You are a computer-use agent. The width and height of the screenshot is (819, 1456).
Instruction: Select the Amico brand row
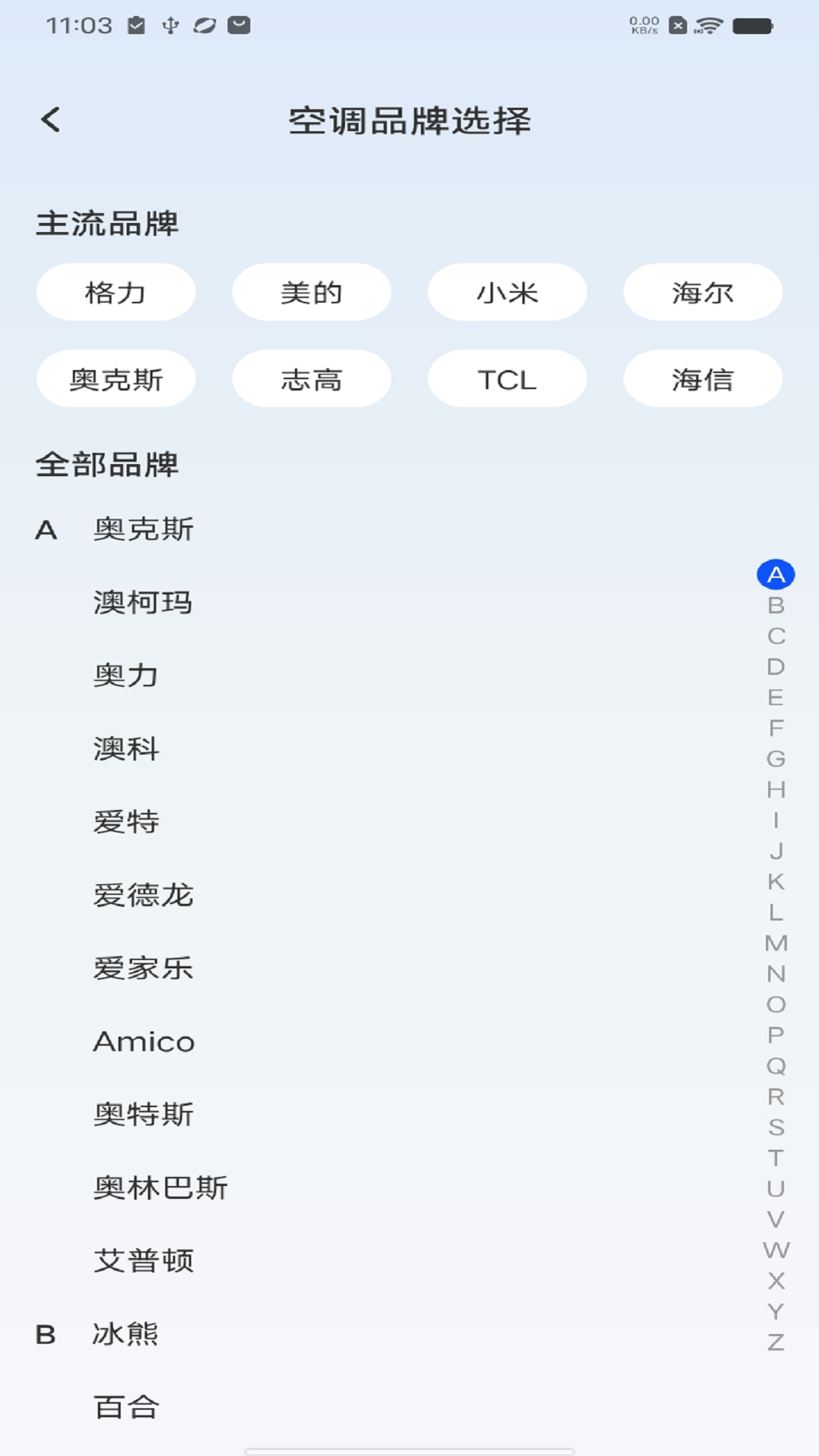pos(144,1042)
